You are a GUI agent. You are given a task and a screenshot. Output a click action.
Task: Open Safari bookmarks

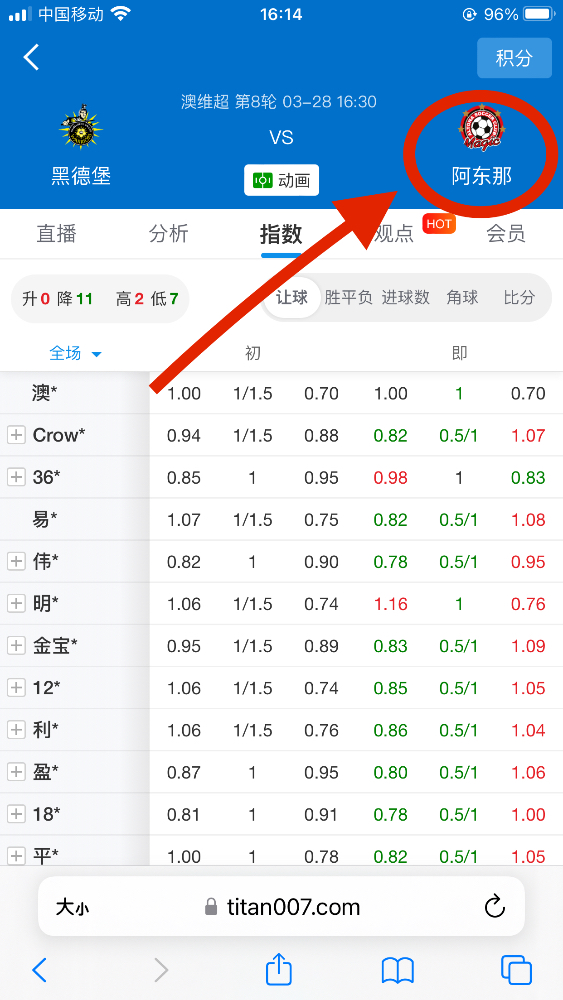(x=398, y=971)
